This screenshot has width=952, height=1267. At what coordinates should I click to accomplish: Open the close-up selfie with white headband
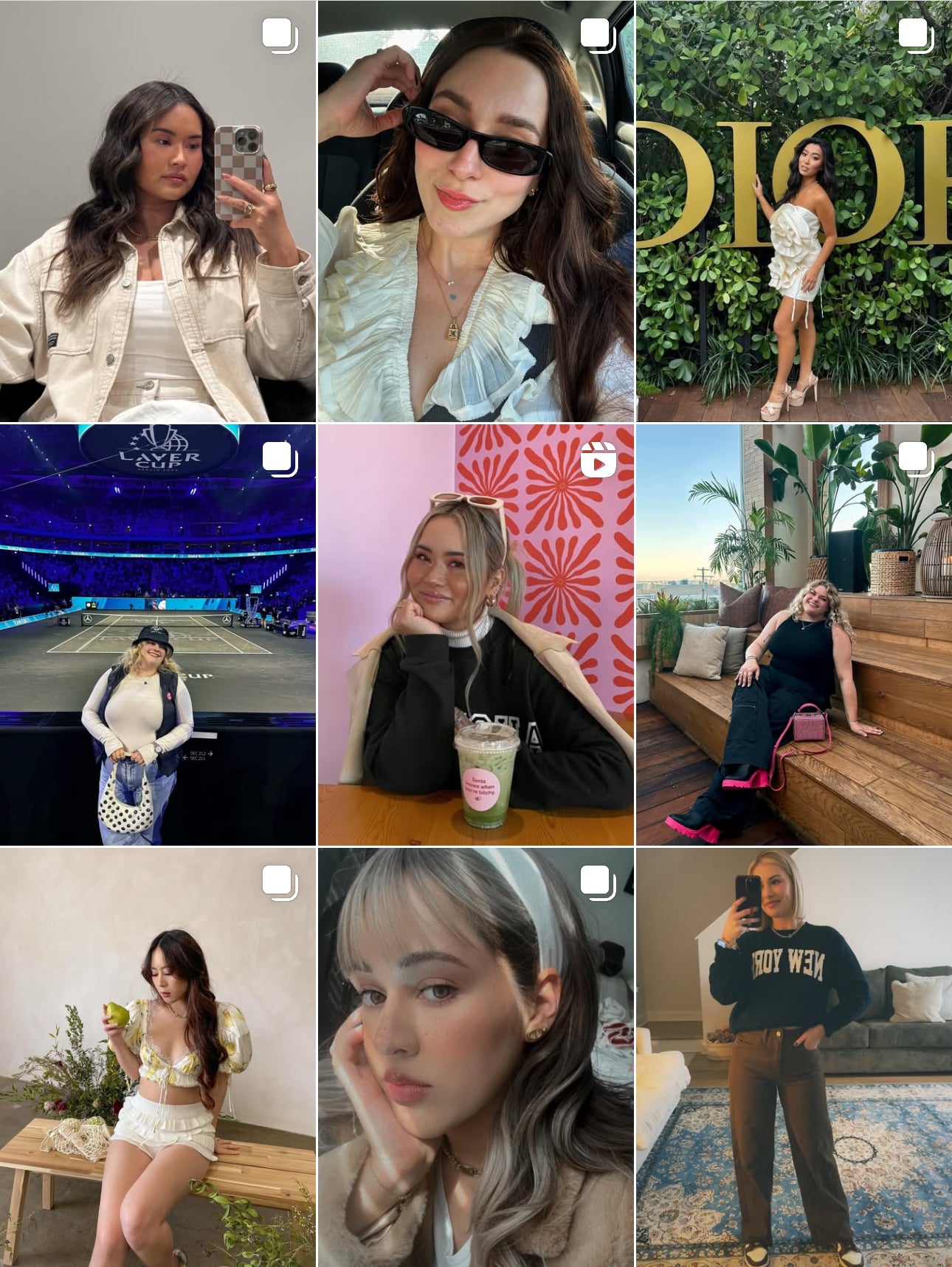coord(475,1057)
